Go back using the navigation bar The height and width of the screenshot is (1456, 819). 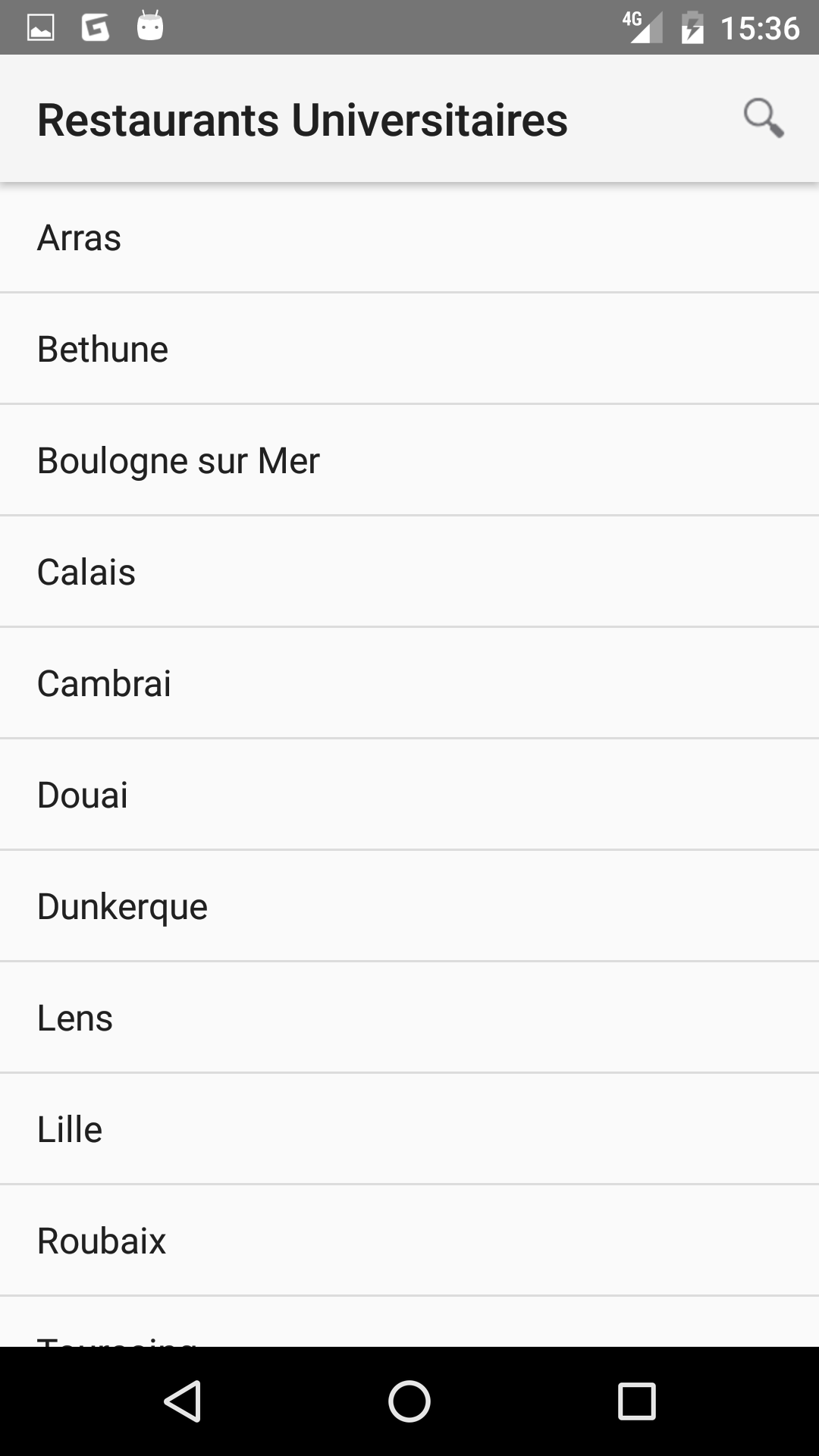(183, 1401)
